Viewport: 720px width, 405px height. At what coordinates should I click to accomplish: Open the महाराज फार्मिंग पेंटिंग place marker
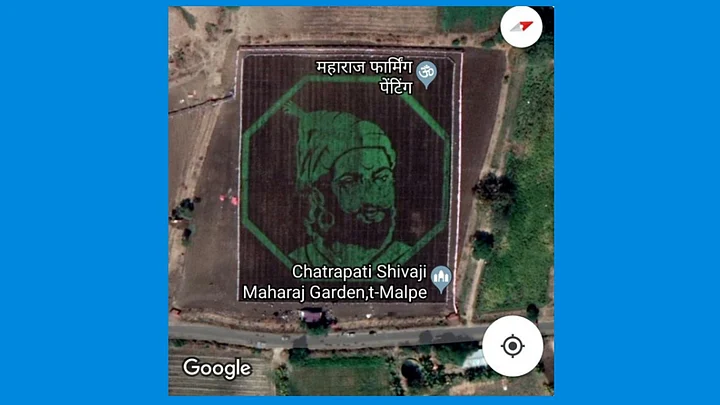pyautogui.click(x=426, y=75)
